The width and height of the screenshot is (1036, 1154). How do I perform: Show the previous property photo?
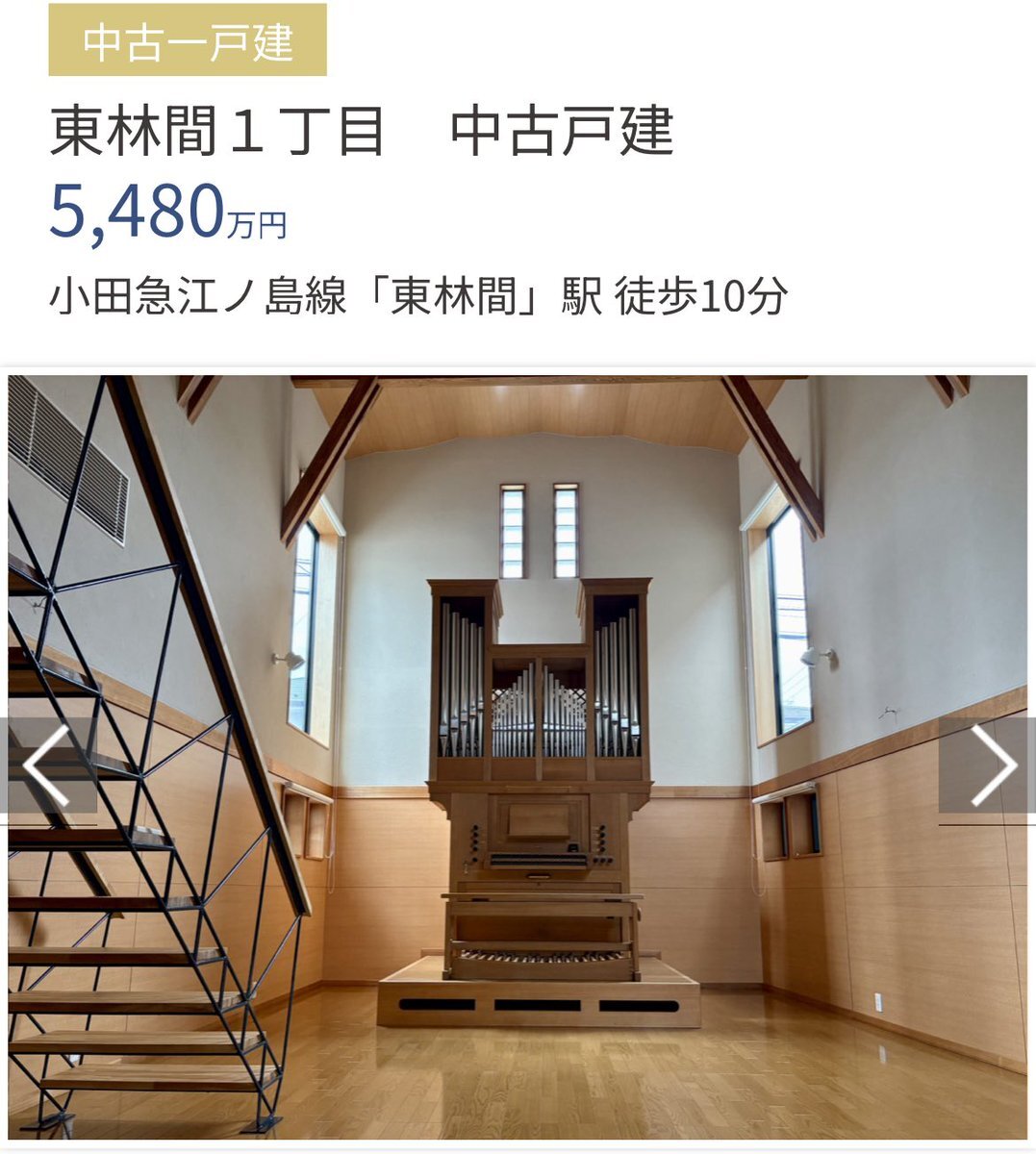tap(48, 765)
